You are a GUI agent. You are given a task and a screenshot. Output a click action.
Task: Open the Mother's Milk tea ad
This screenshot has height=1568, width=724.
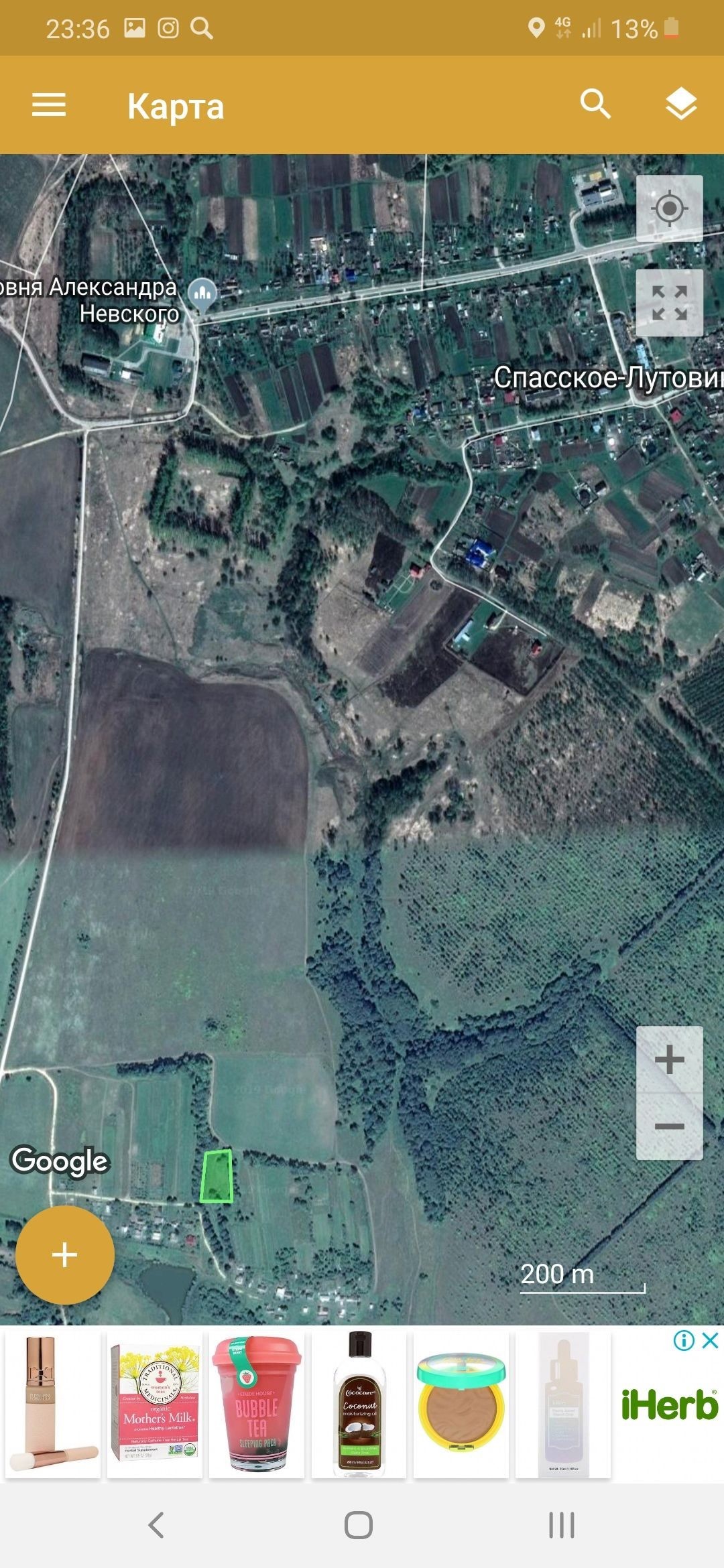click(156, 1404)
